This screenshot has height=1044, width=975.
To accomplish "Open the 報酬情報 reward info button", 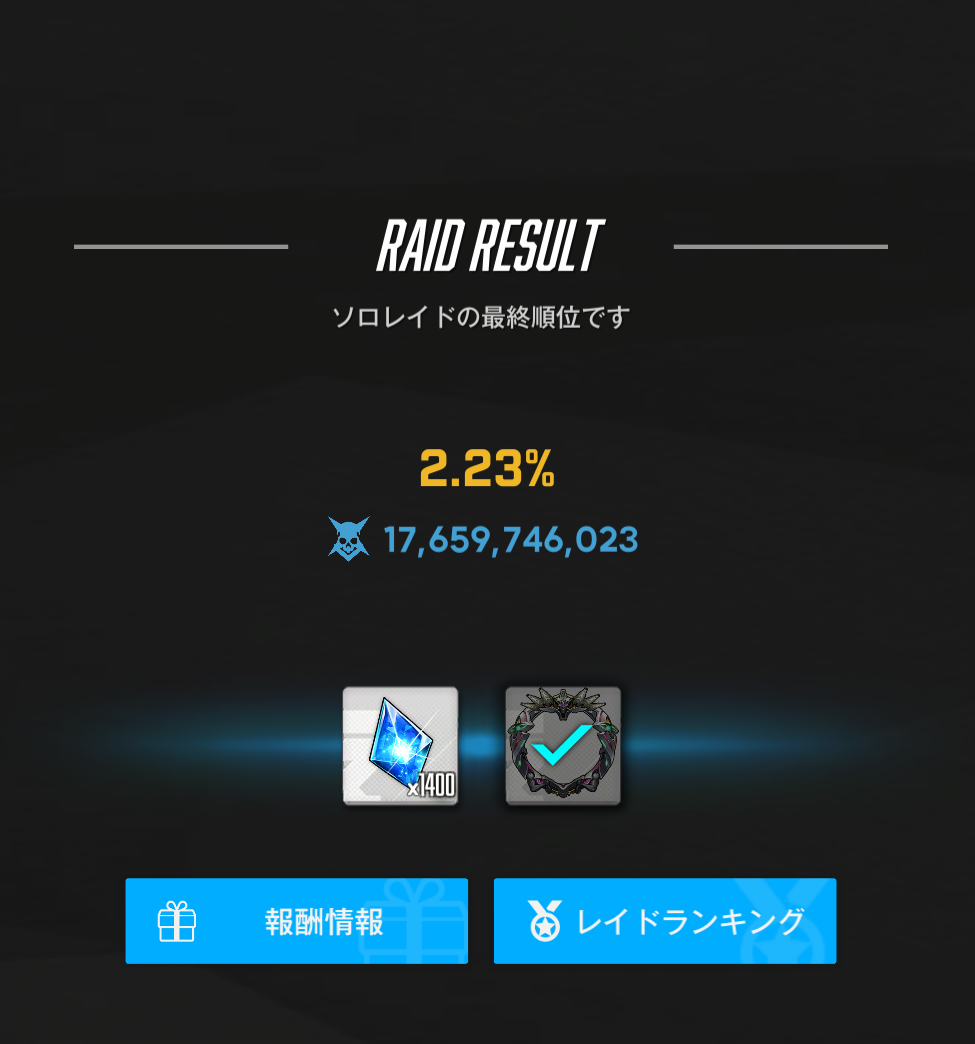I will [x=296, y=921].
